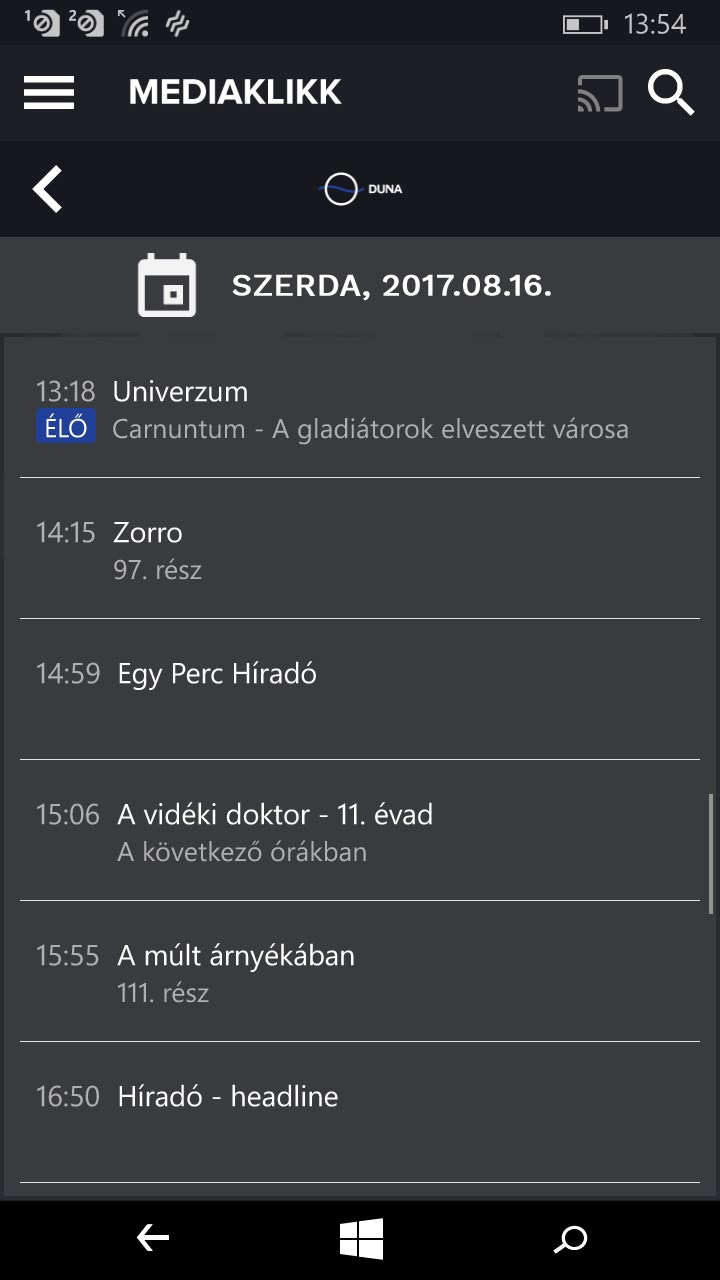Open the hamburger navigation menu
Image resolution: width=720 pixels, height=1280 pixels.
coord(49,93)
